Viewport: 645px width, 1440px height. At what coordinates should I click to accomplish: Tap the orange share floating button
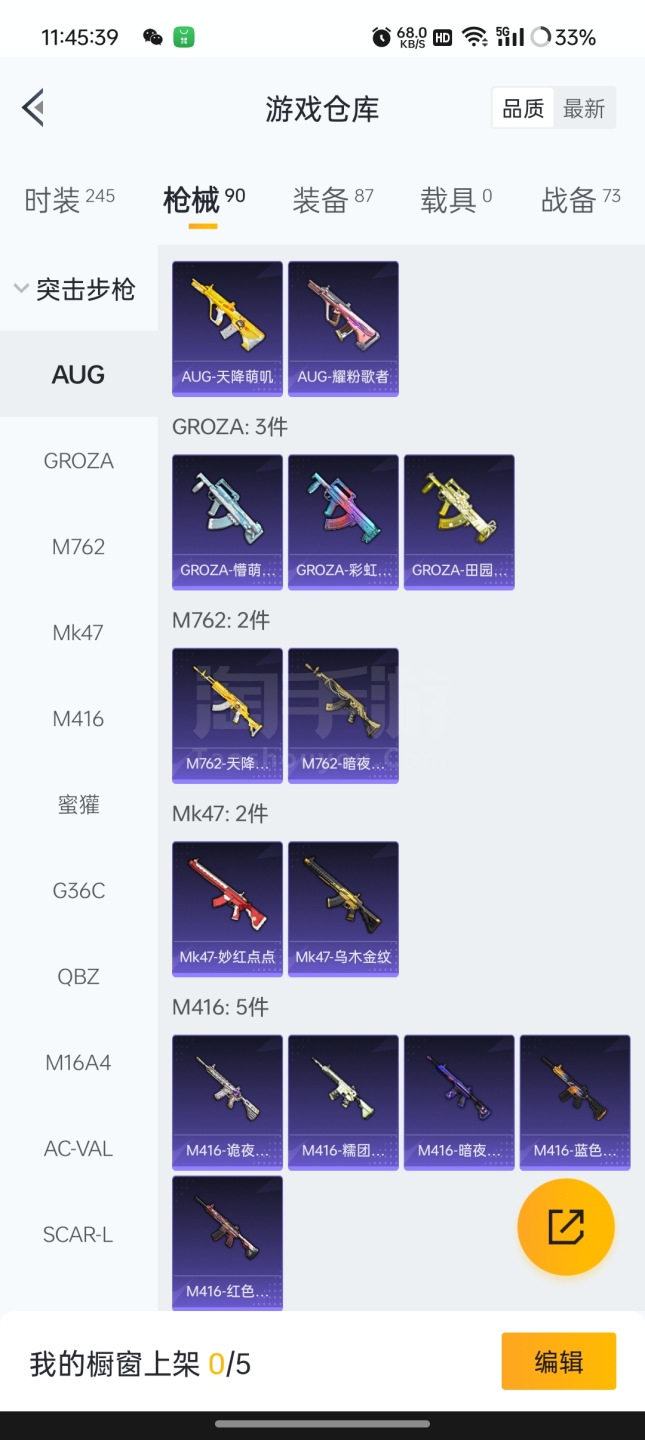[x=565, y=1227]
